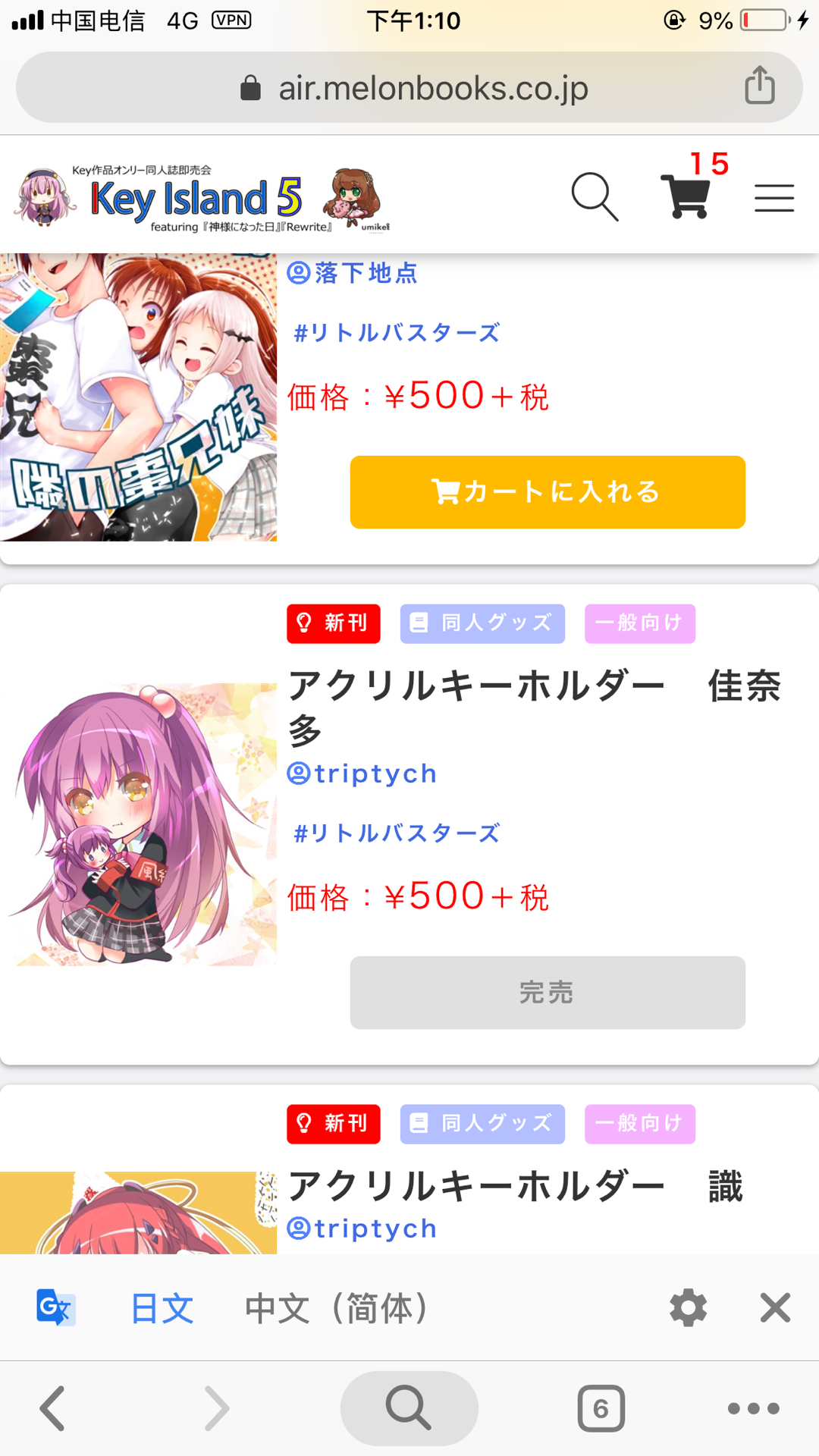The width and height of the screenshot is (819, 1456).
Task: Go back to previous page
Action: (53, 1408)
